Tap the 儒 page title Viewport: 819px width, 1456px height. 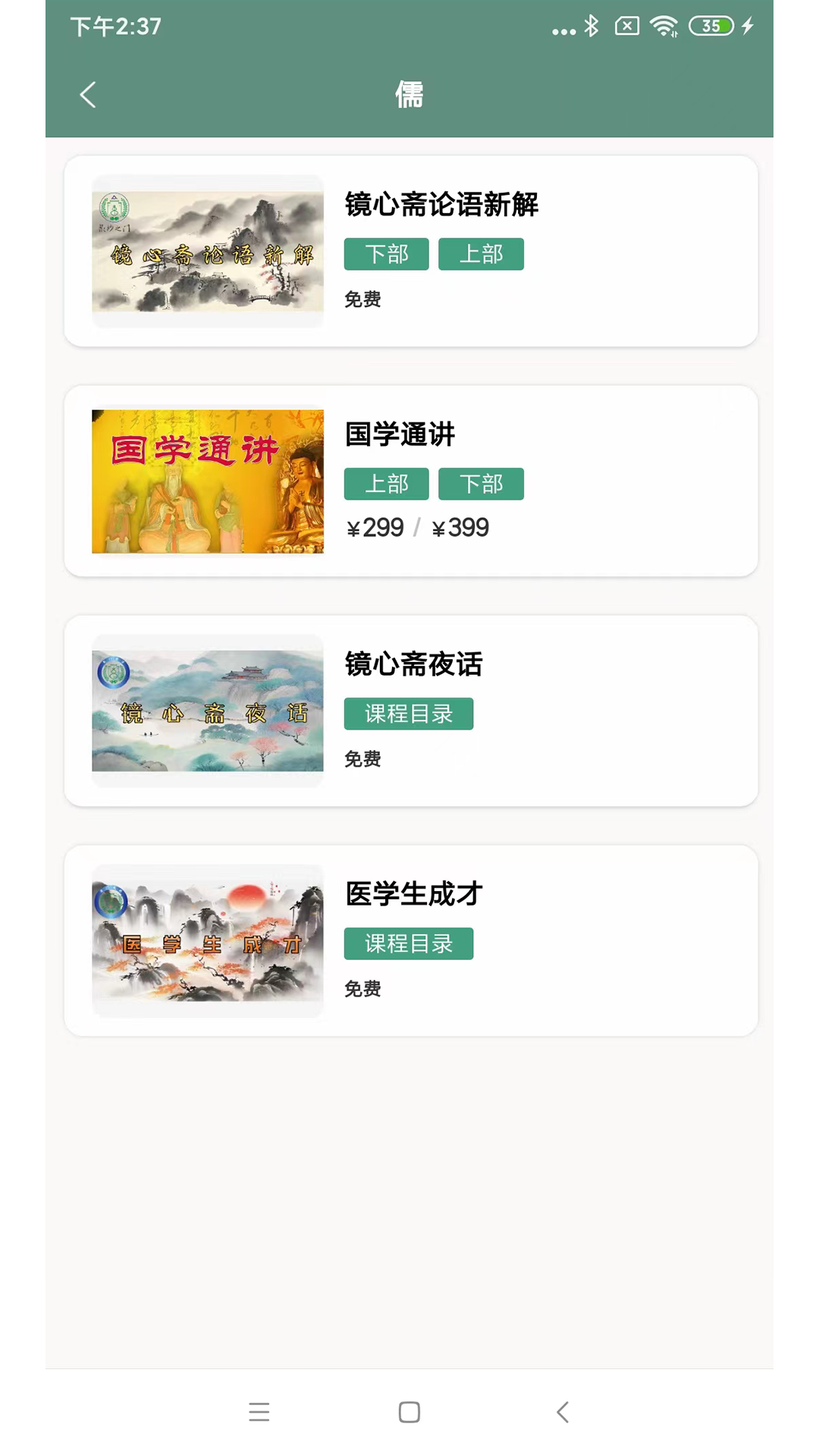(x=409, y=94)
